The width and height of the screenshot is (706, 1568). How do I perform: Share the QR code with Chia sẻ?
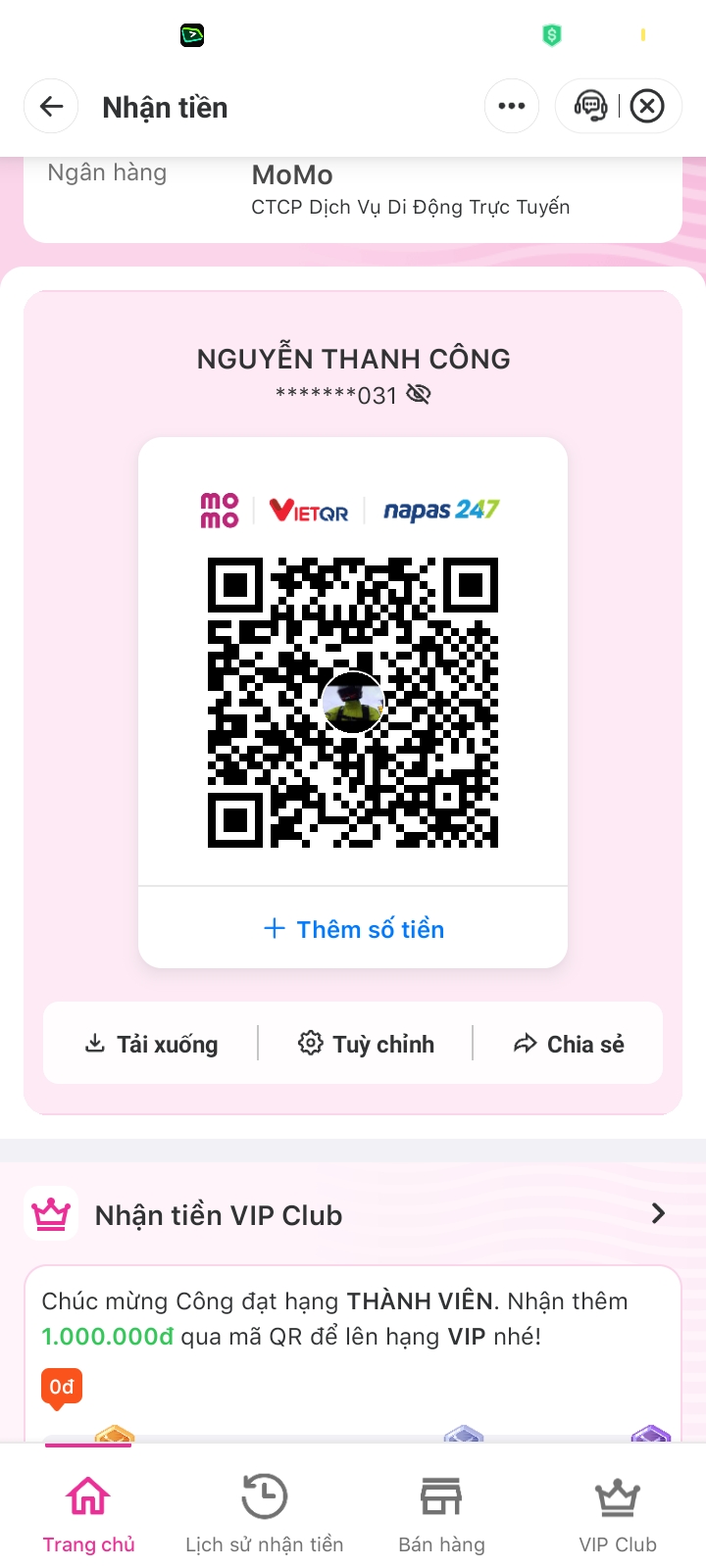click(x=569, y=1044)
